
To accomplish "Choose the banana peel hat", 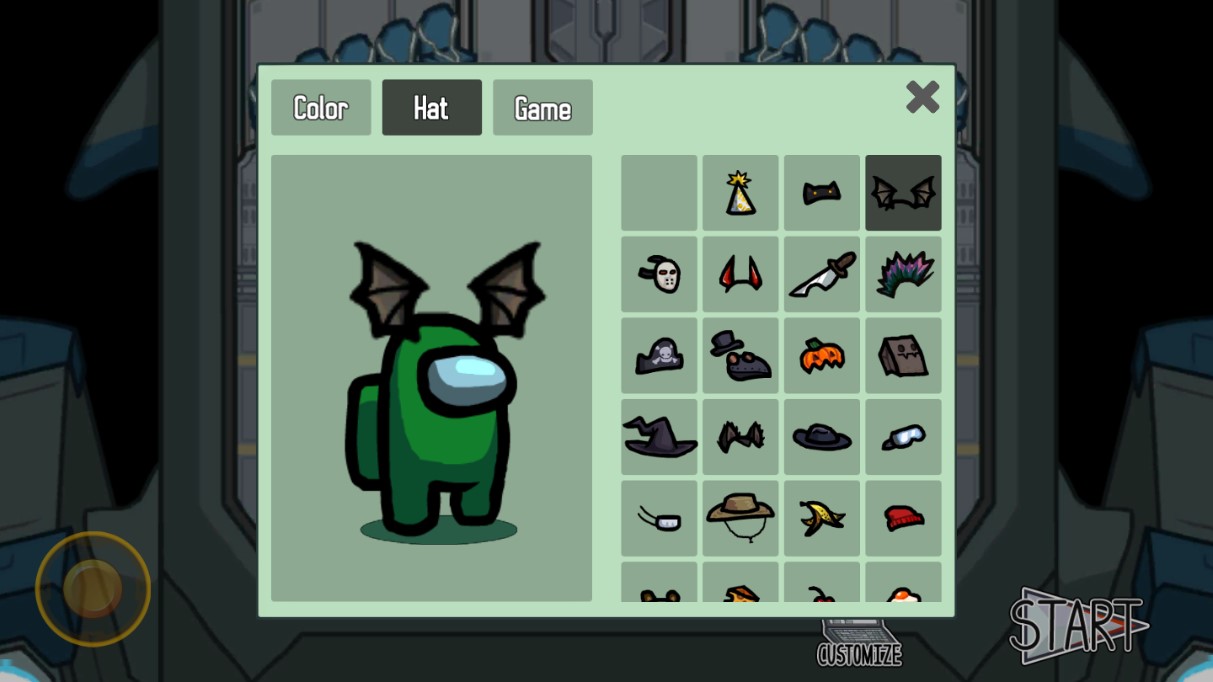I will click(822, 518).
